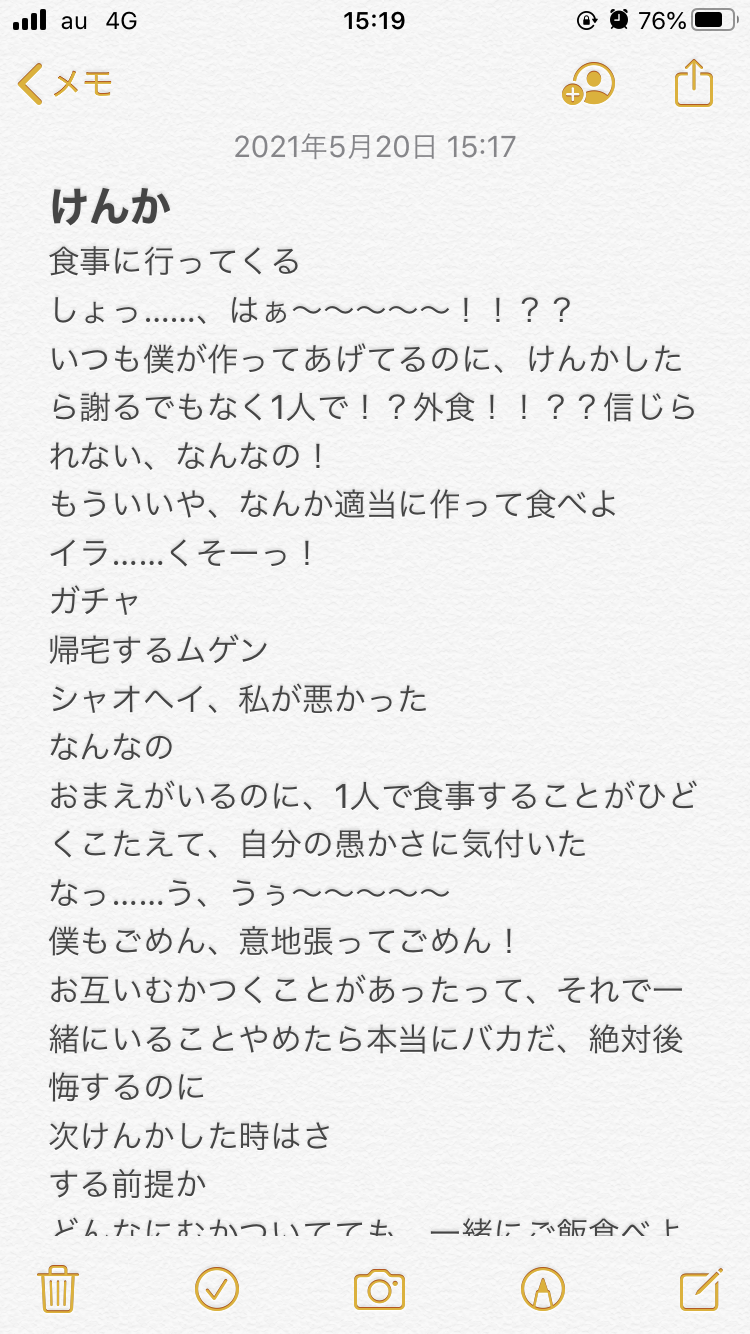Viewport: 750px width, 1334px height.
Task: Delete this note with trash icon
Action: (x=57, y=1288)
